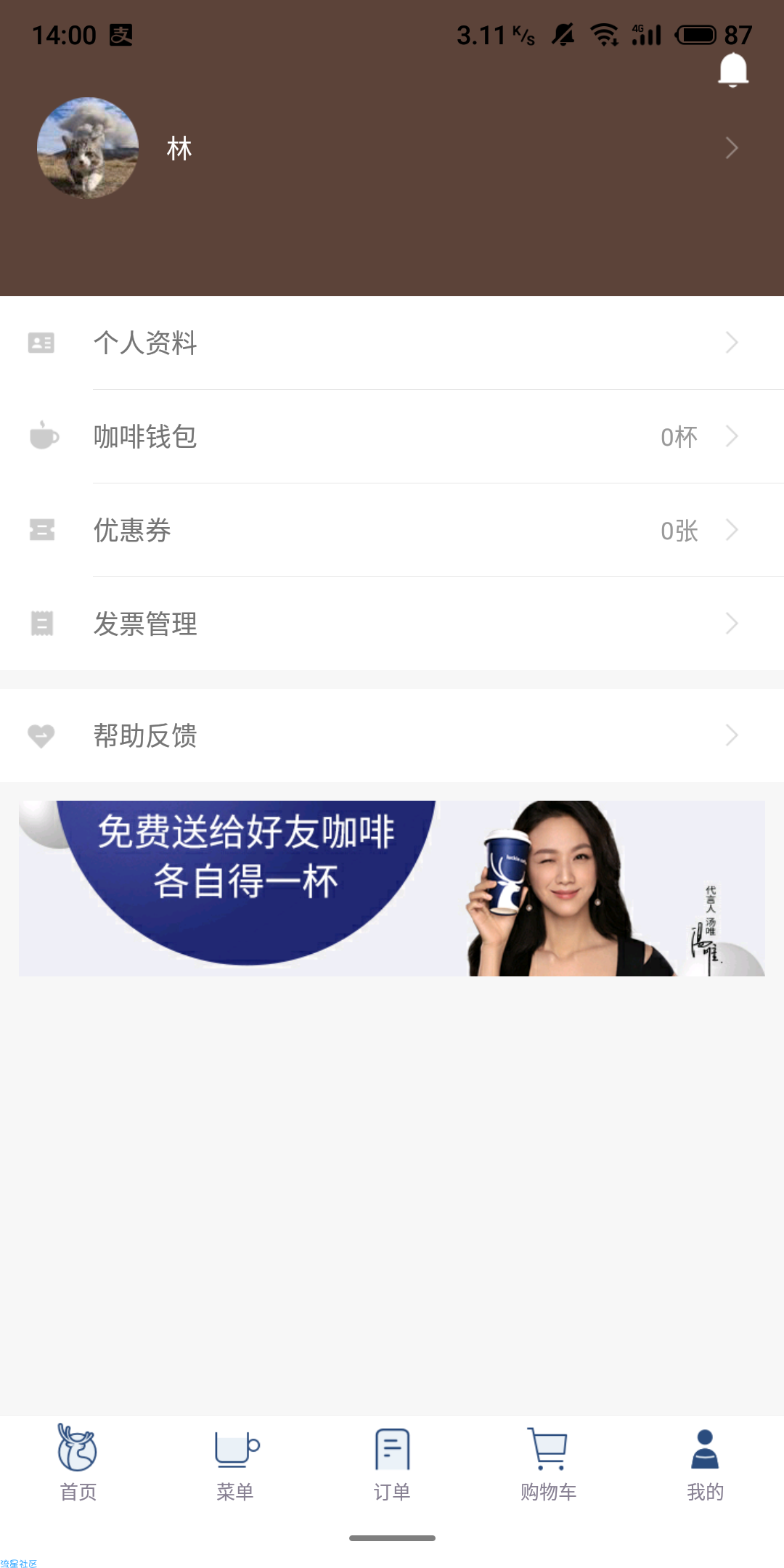Switch to the 首页 home tab

[x=78, y=1462]
